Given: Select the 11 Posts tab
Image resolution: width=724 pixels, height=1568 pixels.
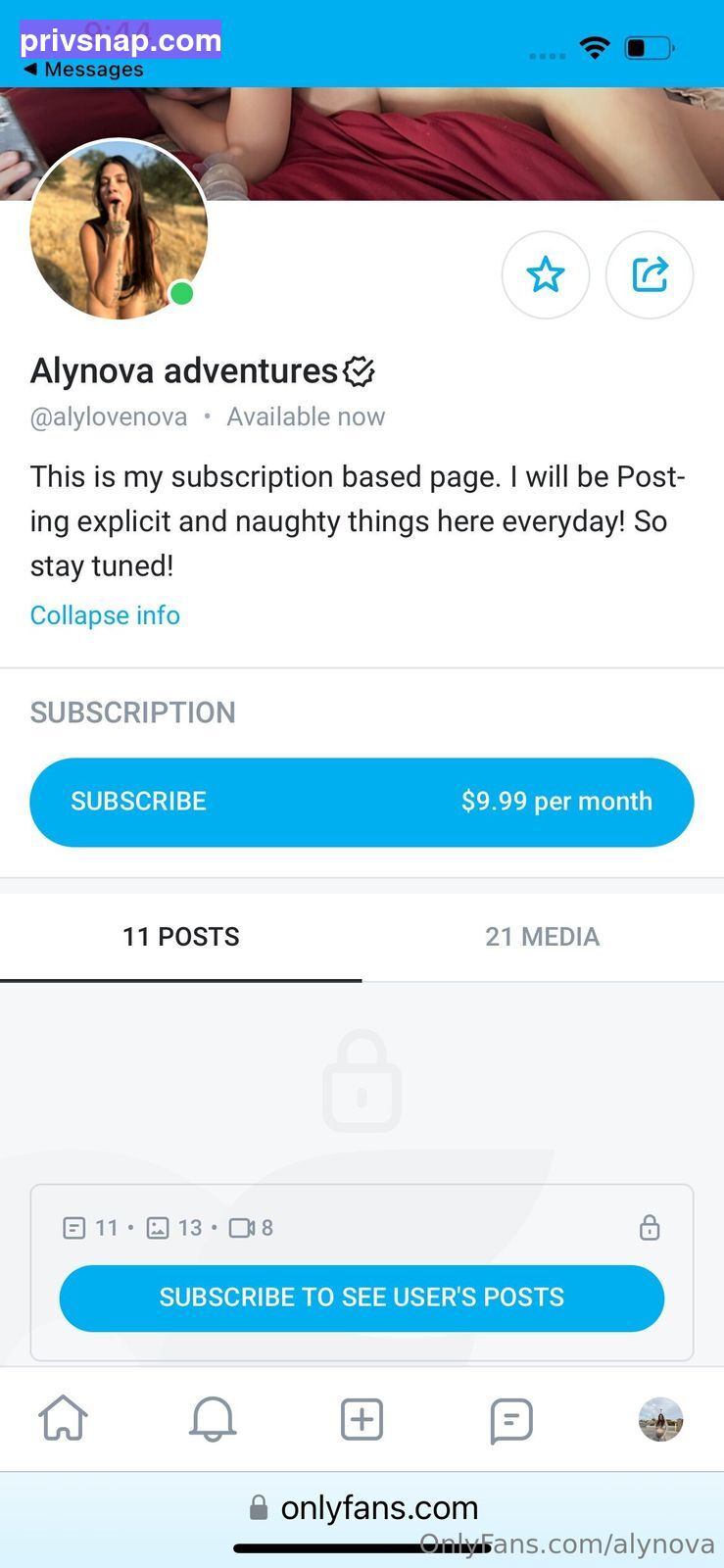Looking at the screenshot, I should pos(181,937).
